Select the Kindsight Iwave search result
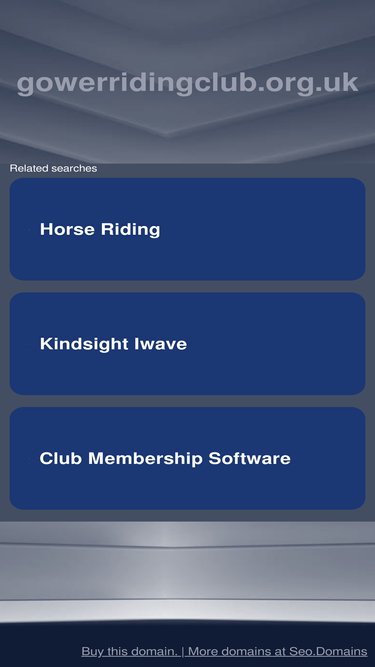The image size is (375, 667). pyautogui.click(x=188, y=344)
